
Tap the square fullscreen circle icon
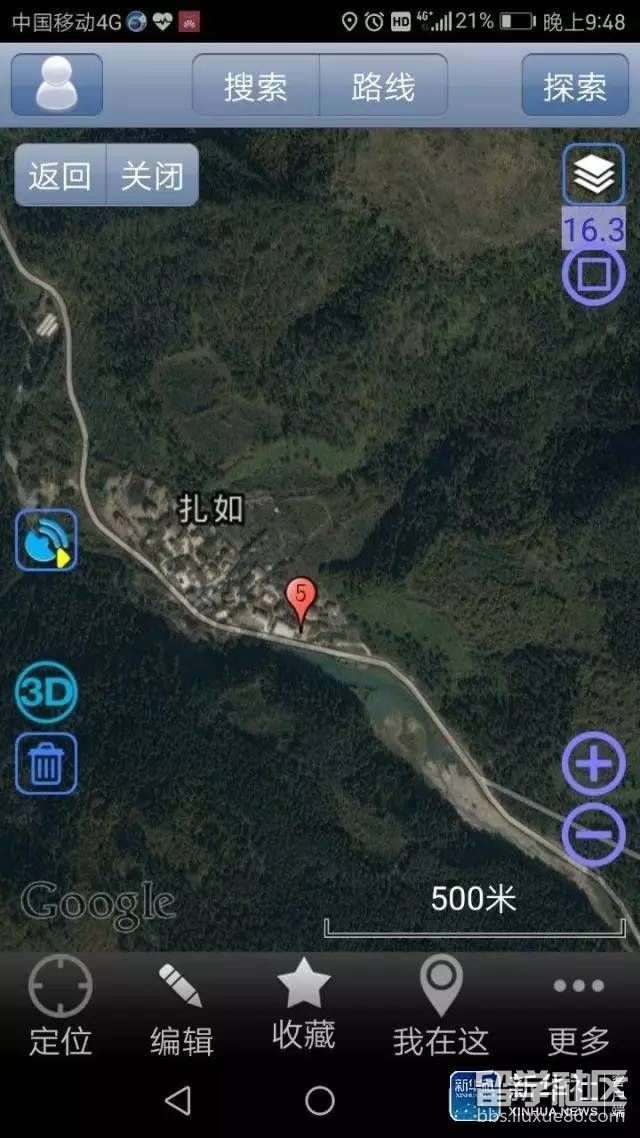click(594, 275)
